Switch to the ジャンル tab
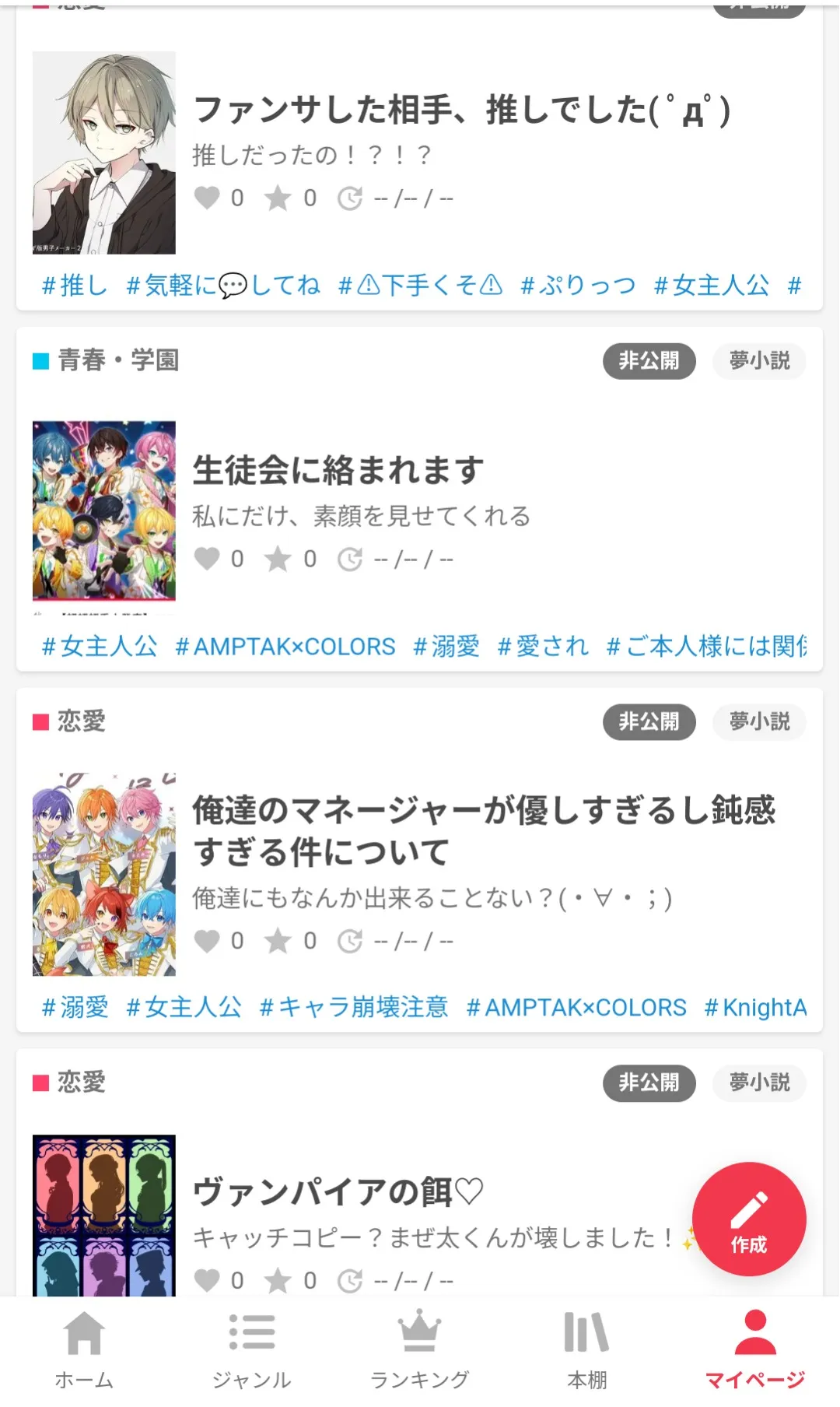The image size is (840, 1407). (x=251, y=1349)
